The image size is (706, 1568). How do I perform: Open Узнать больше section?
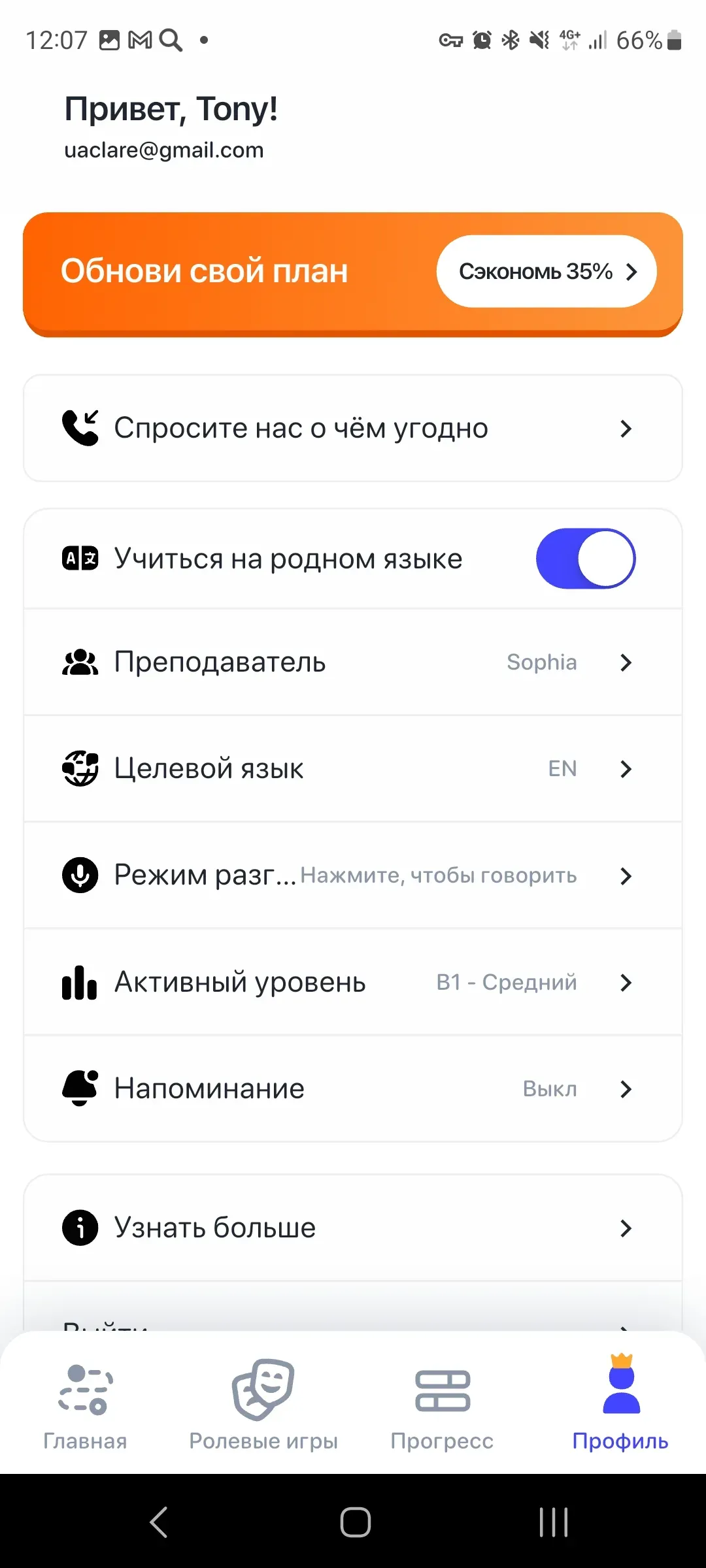click(x=353, y=1227)
